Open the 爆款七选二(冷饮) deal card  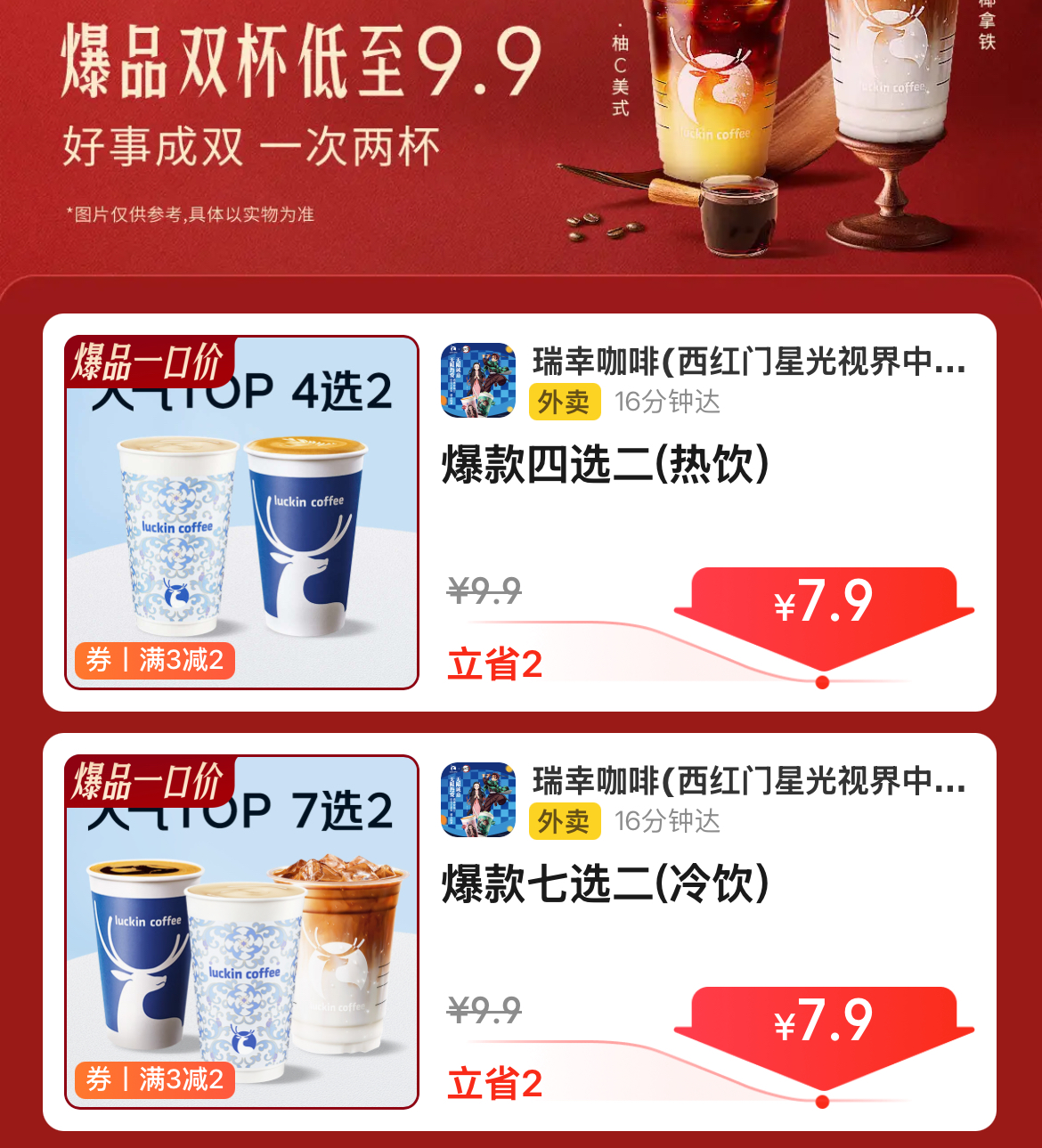[606, 885]
